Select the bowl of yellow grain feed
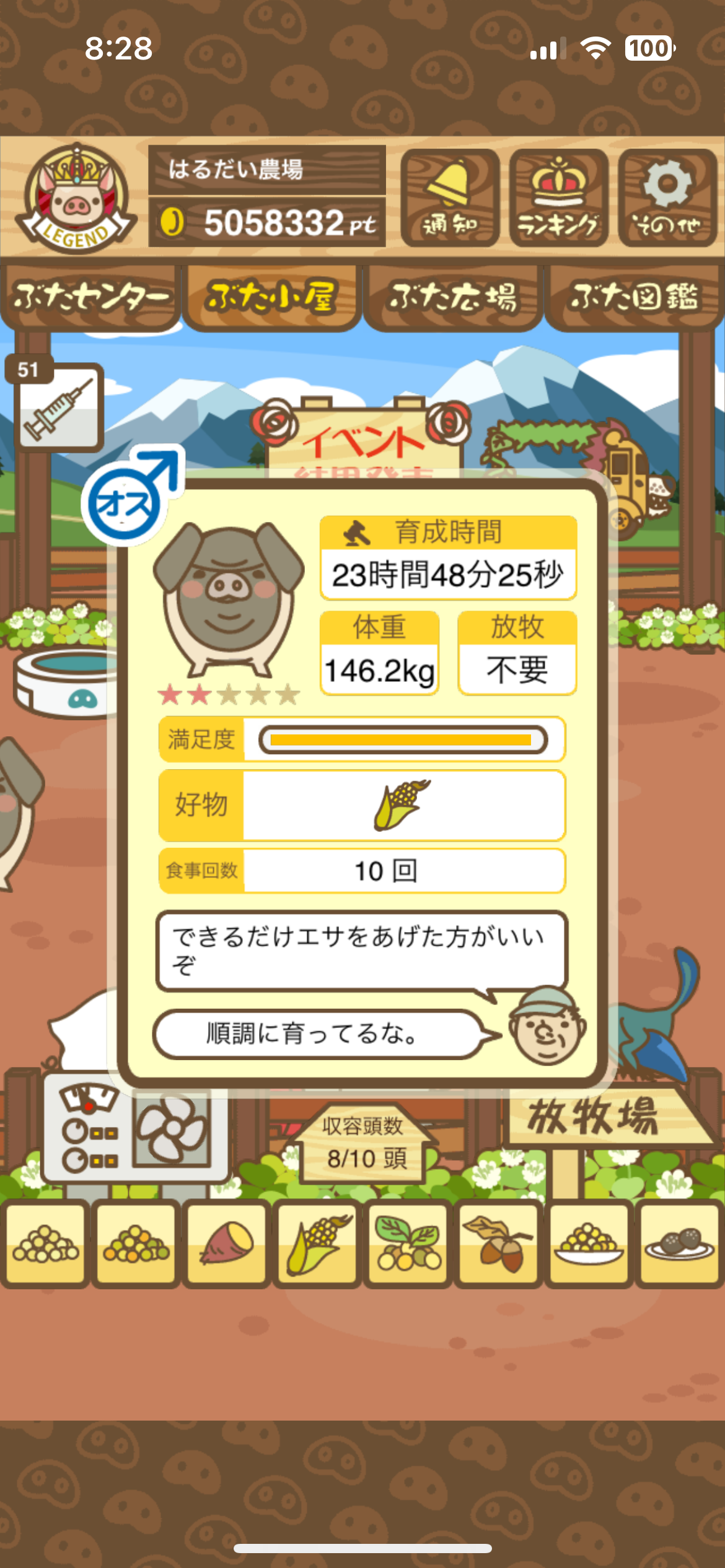 click(589, 1244)
